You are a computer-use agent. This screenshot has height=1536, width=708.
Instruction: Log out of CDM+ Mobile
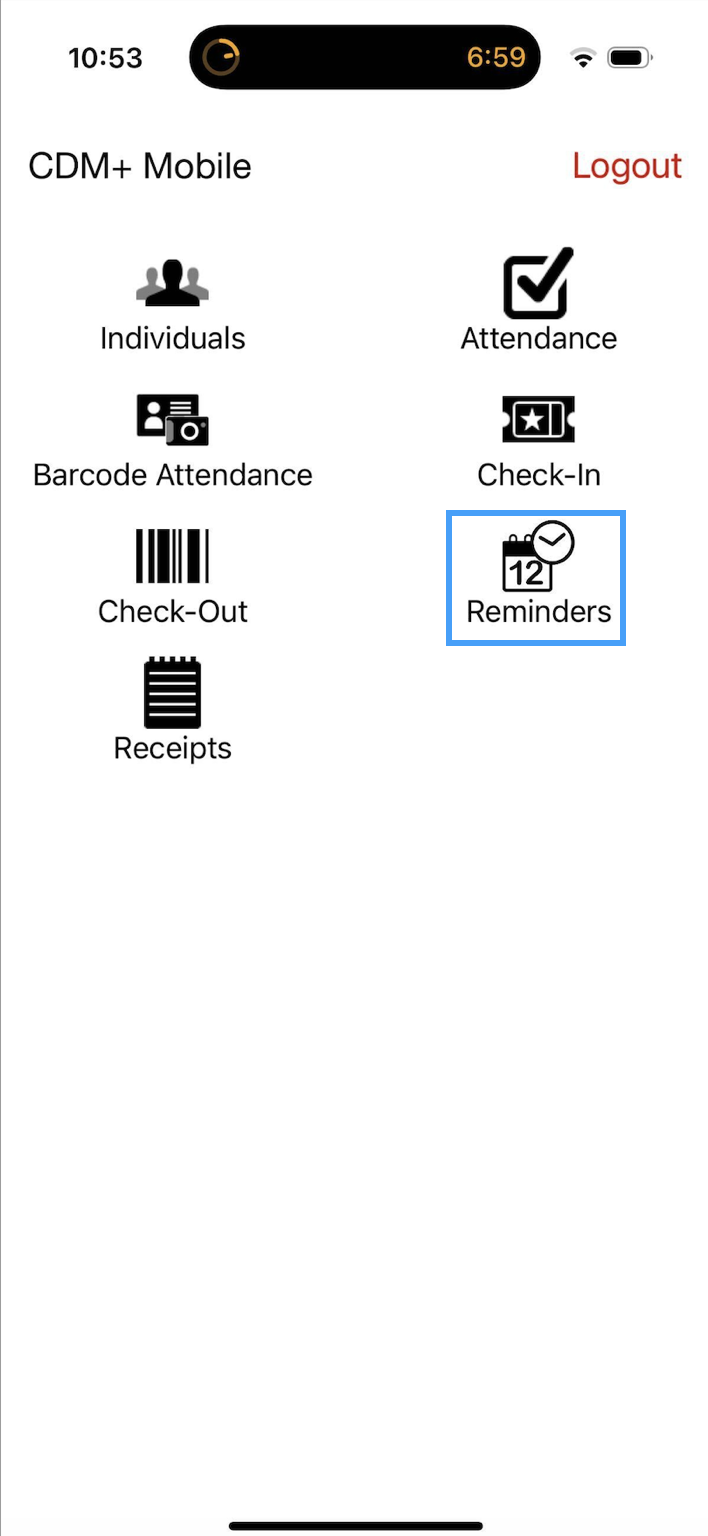(x=627, y=166)
